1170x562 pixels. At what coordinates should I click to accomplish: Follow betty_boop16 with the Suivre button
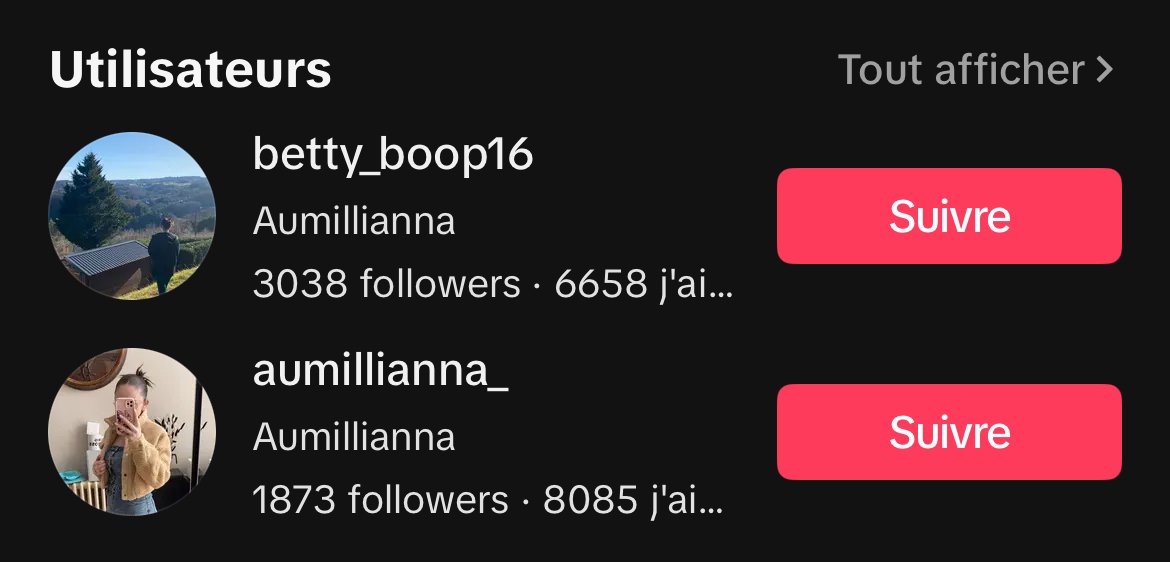point(948,216)
